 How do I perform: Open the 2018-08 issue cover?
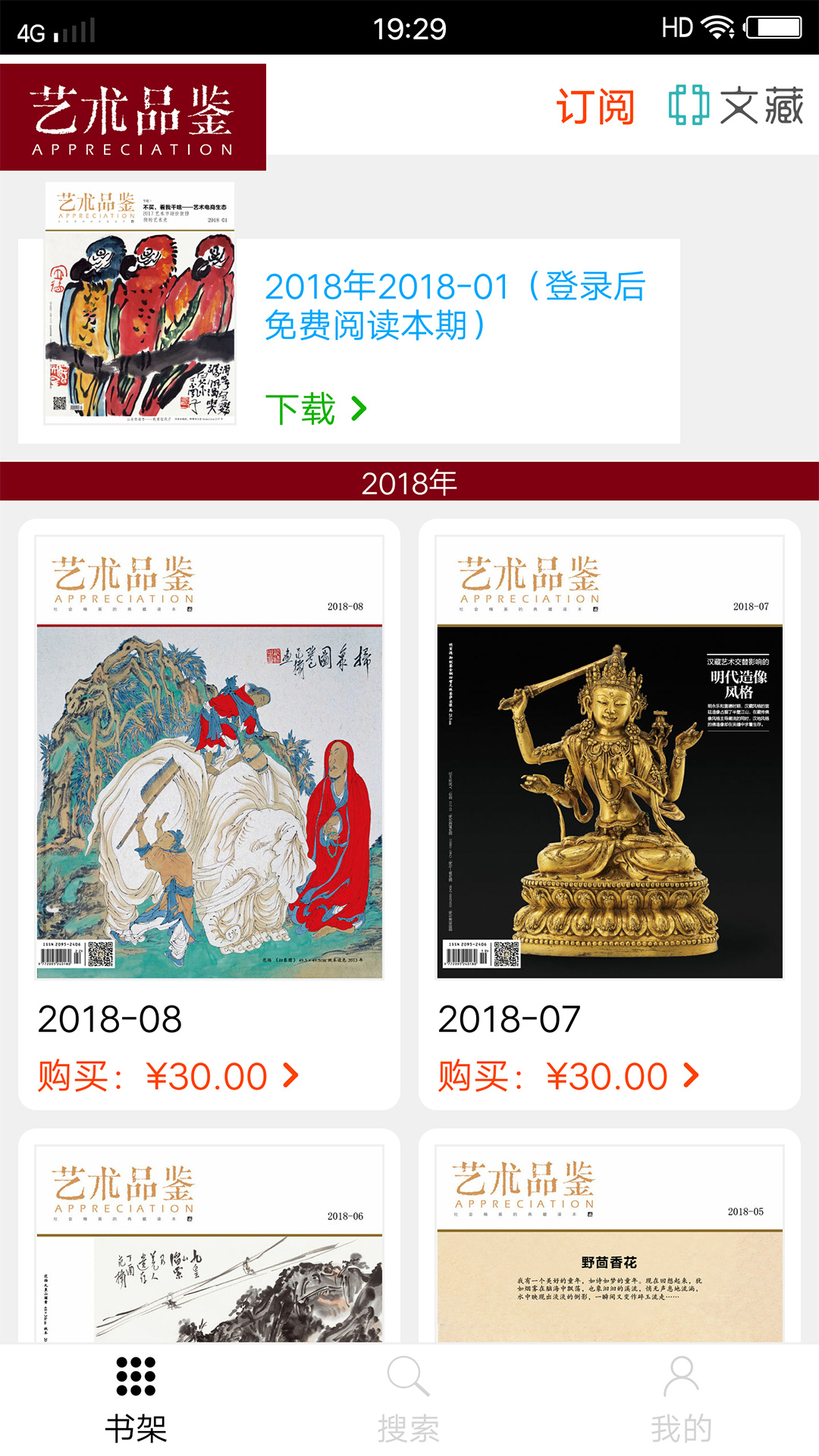[209, 758]
